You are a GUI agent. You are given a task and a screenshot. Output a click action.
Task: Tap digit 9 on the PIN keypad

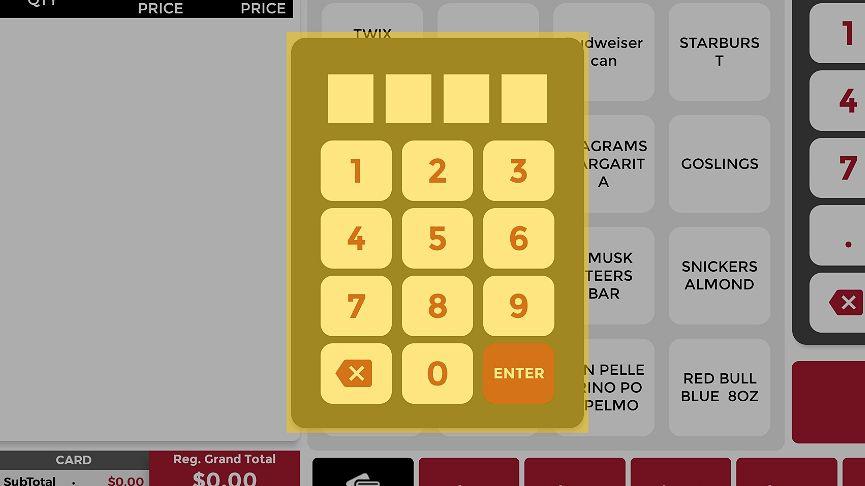pyautogui.click(x=518, y=306)
